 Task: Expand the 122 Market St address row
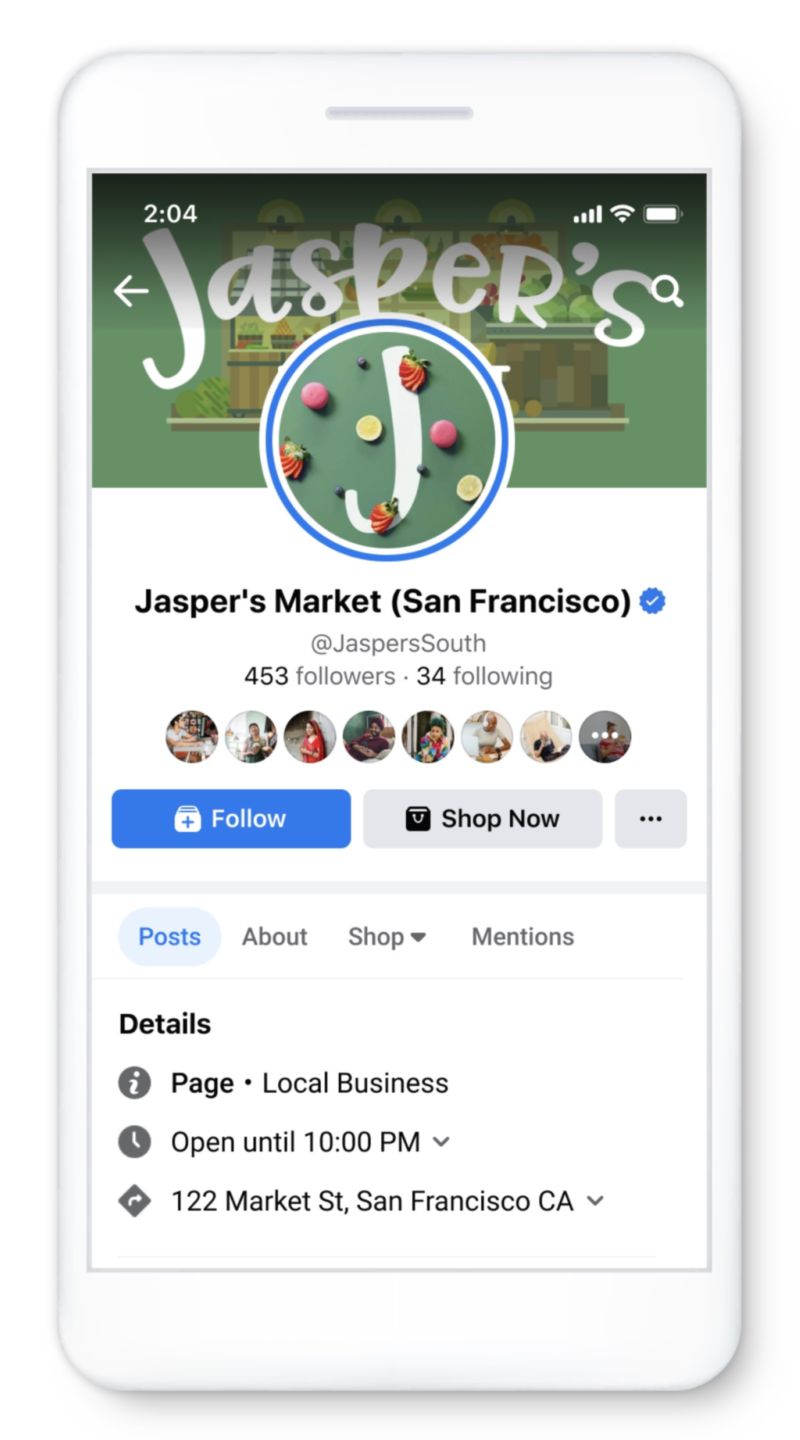click(362, 1201)
